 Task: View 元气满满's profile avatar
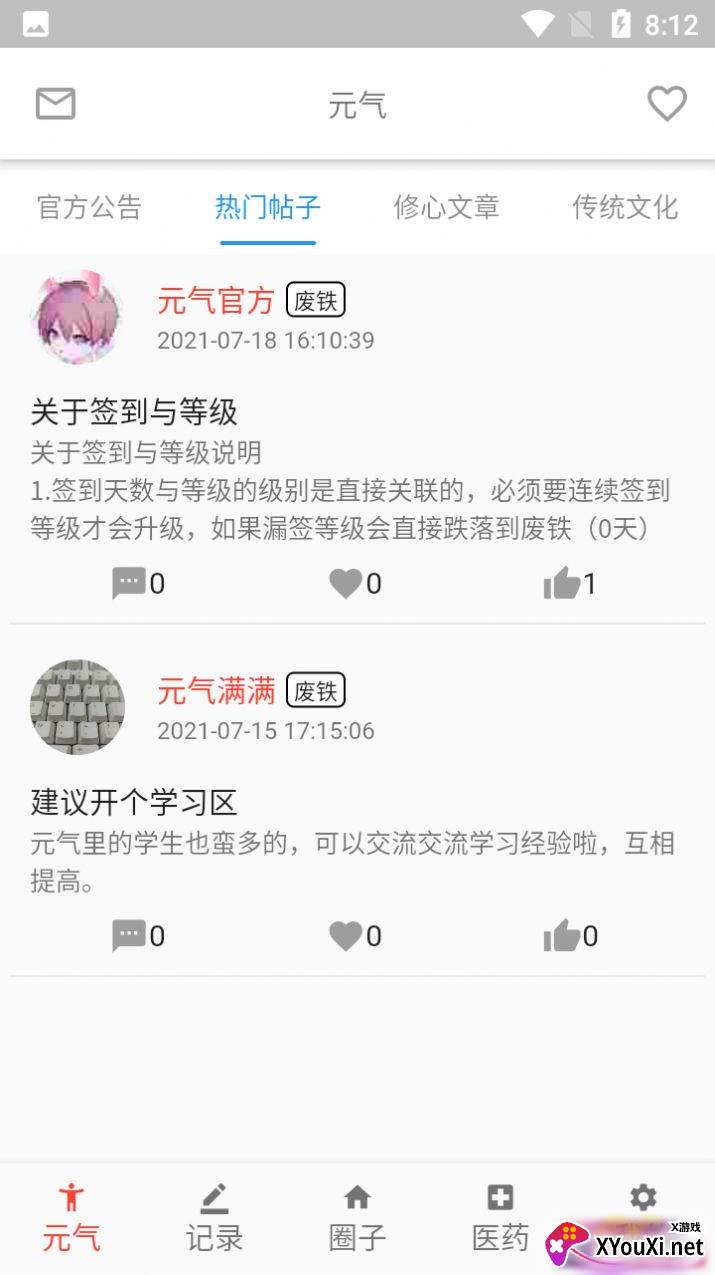[77, 707]
